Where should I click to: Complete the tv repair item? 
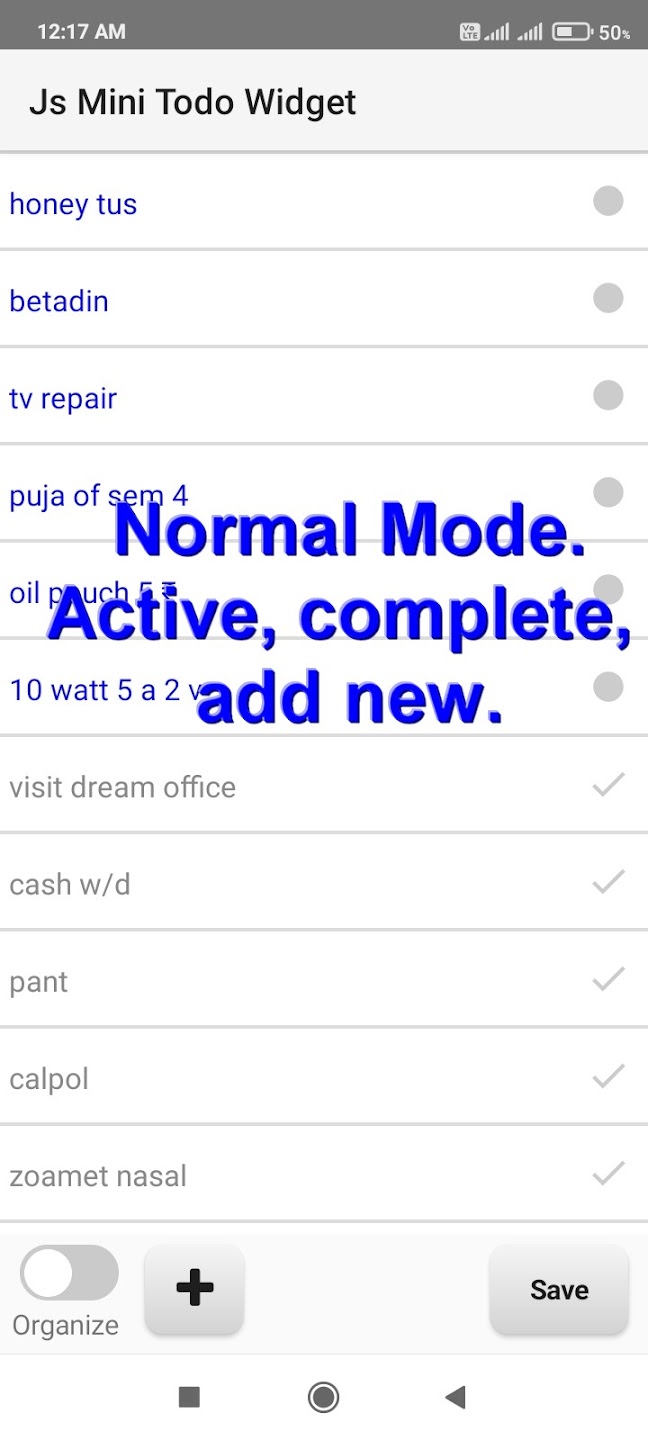coord(608,395)
